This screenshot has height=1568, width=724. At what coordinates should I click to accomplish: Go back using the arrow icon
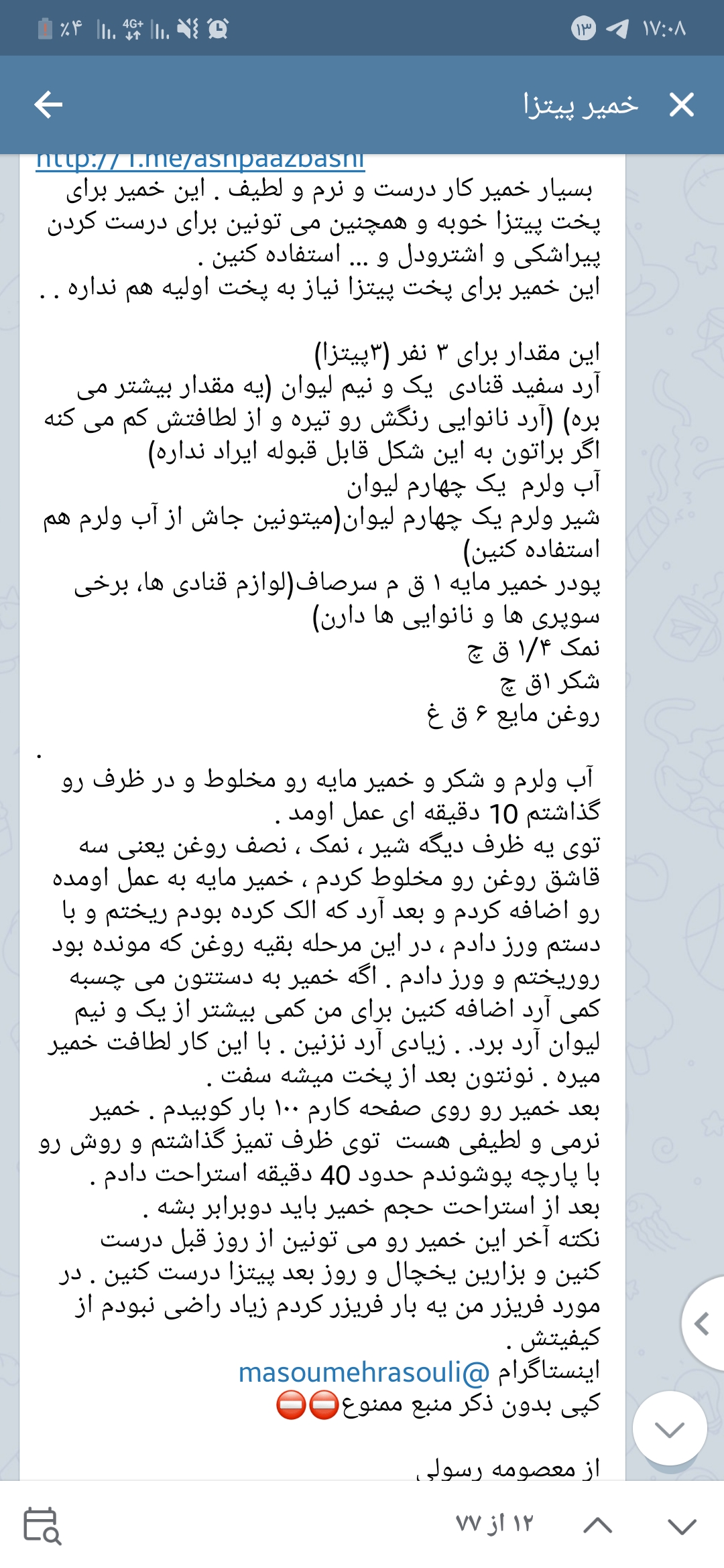(x=48, y=105)
